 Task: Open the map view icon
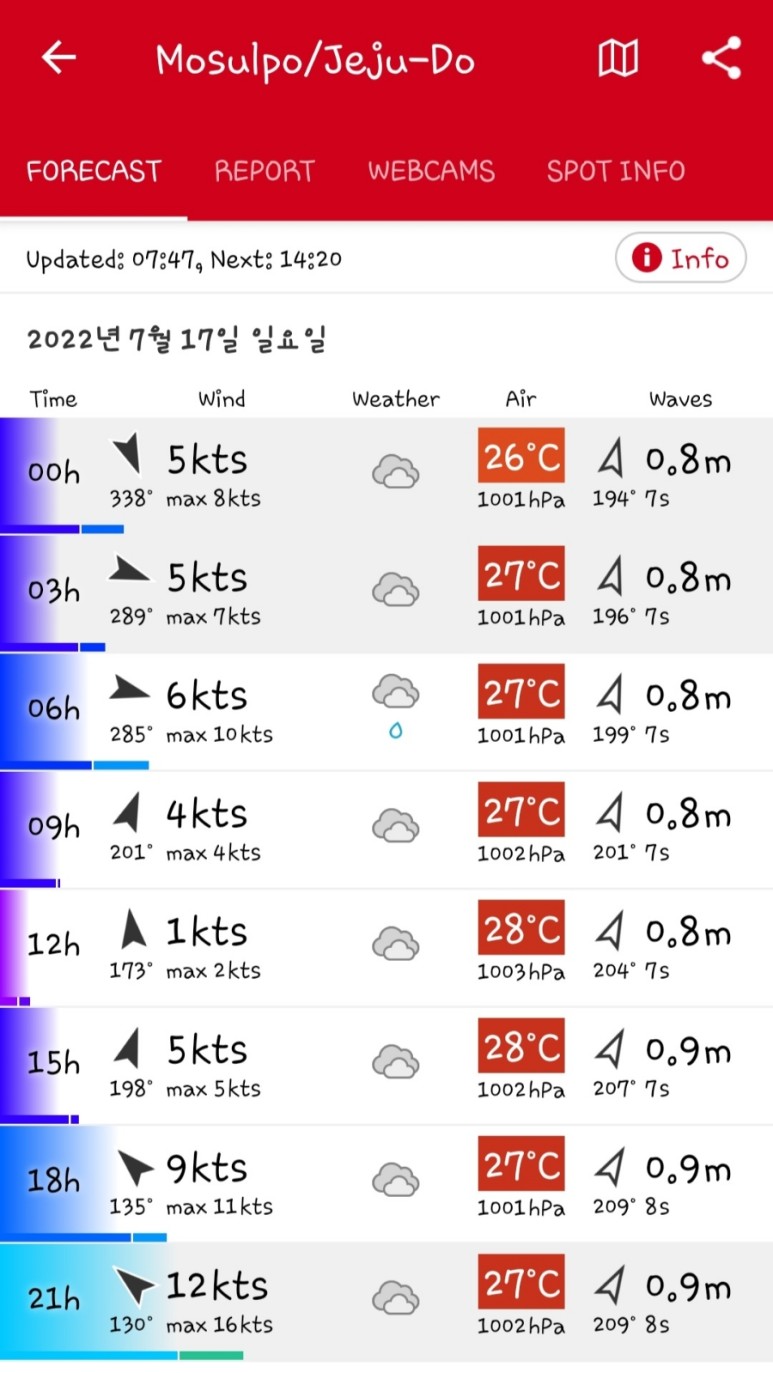coord(618,59)
